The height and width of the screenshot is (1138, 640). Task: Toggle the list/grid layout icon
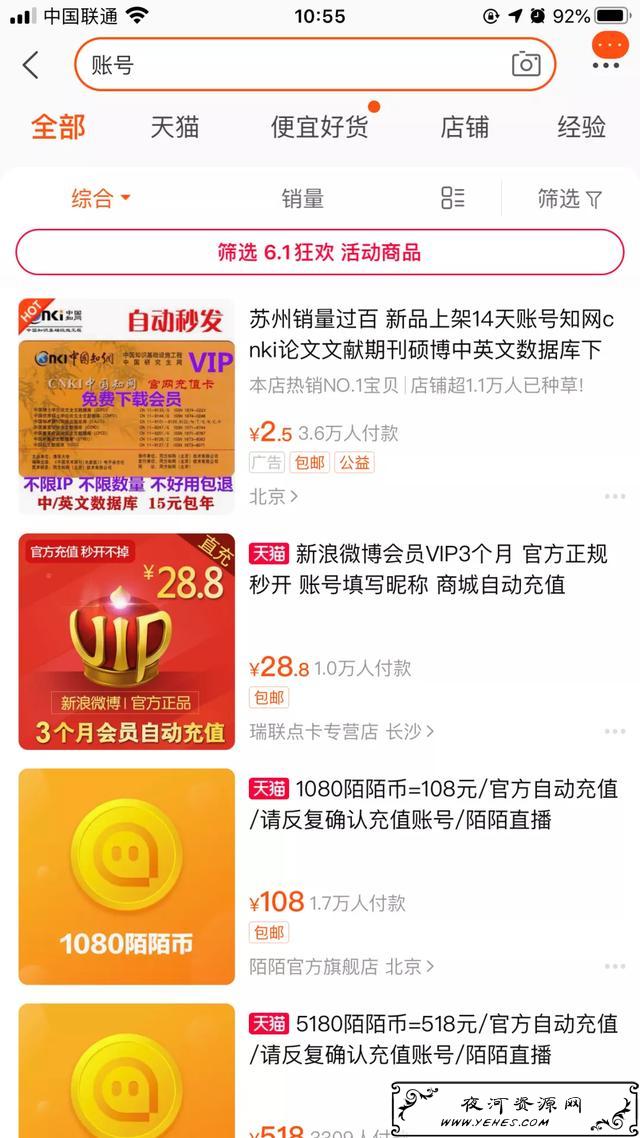pyautogui.click(x=453, y=197)
